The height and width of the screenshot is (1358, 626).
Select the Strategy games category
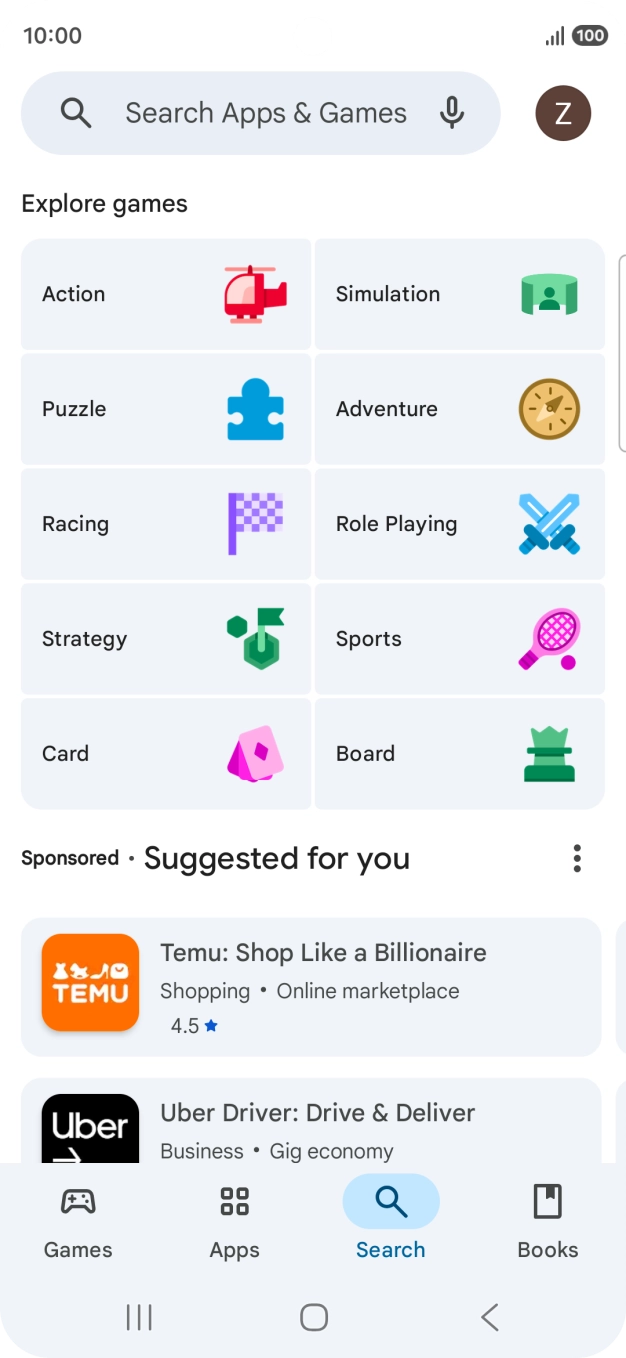(166, 639)
